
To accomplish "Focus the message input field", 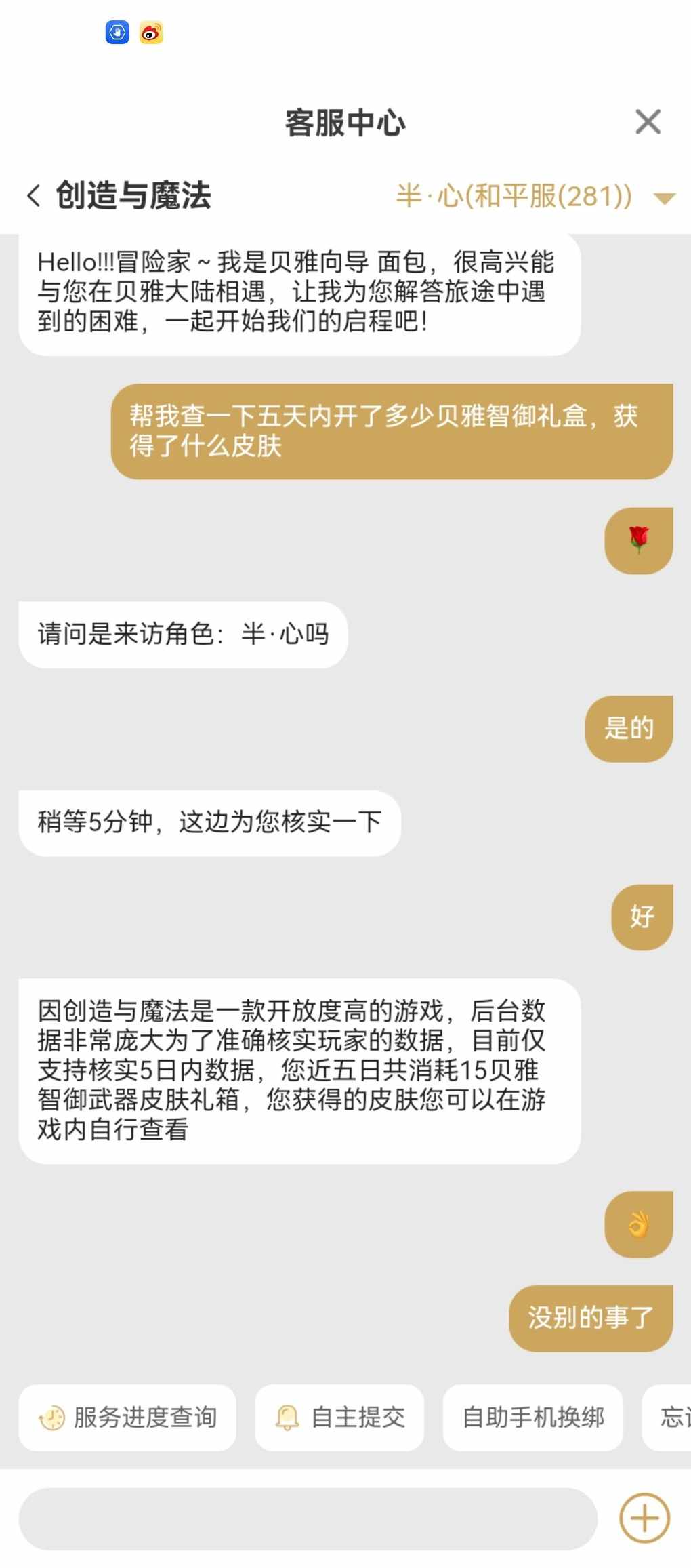I will tap(308, 1519).
